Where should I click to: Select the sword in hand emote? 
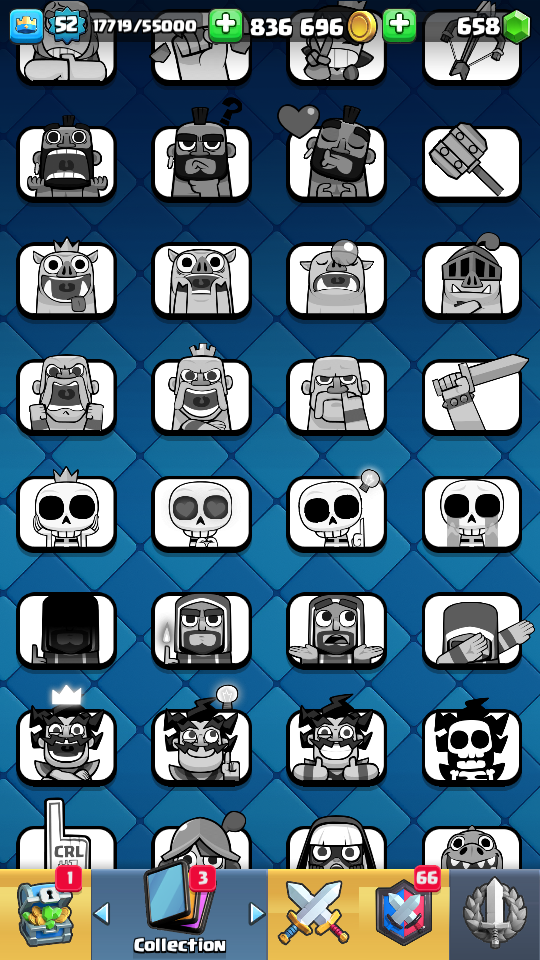471,396
